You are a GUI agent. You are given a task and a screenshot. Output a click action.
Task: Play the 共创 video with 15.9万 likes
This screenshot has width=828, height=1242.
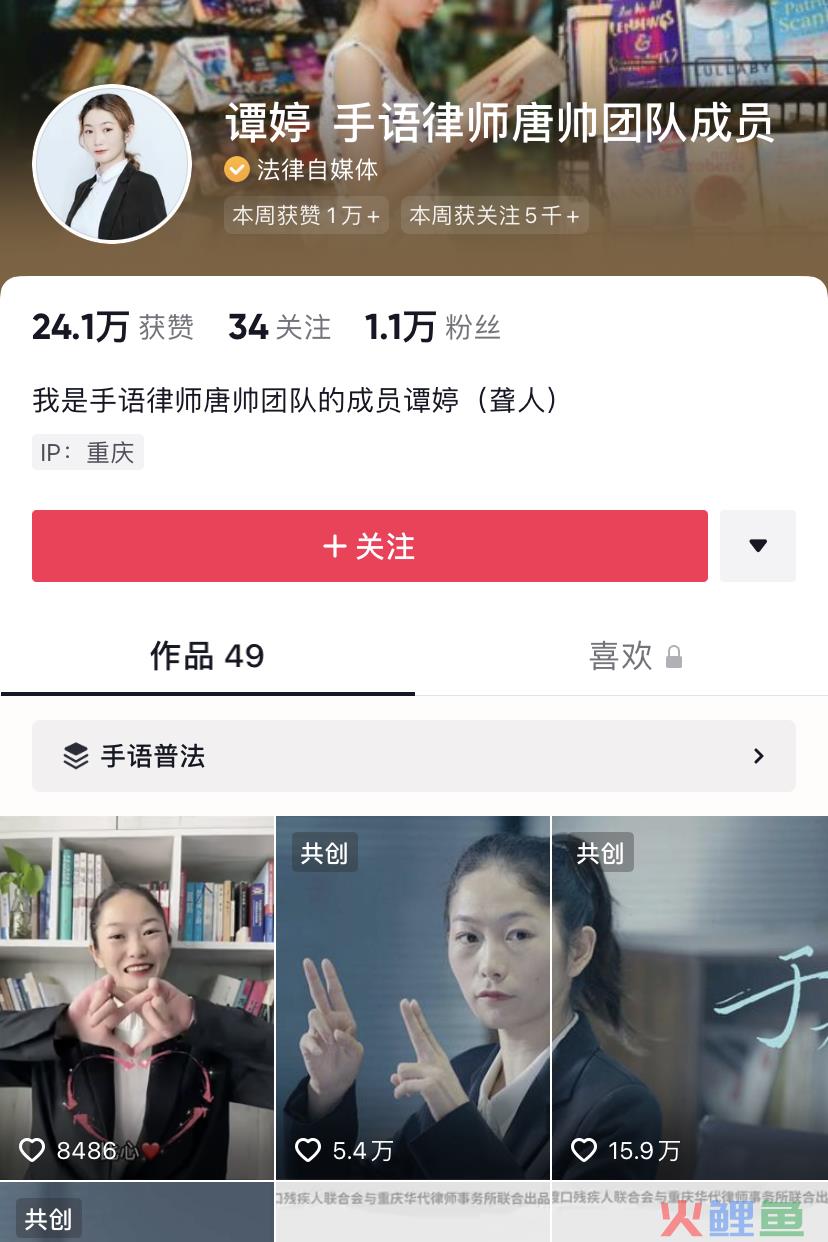(689, 998)
